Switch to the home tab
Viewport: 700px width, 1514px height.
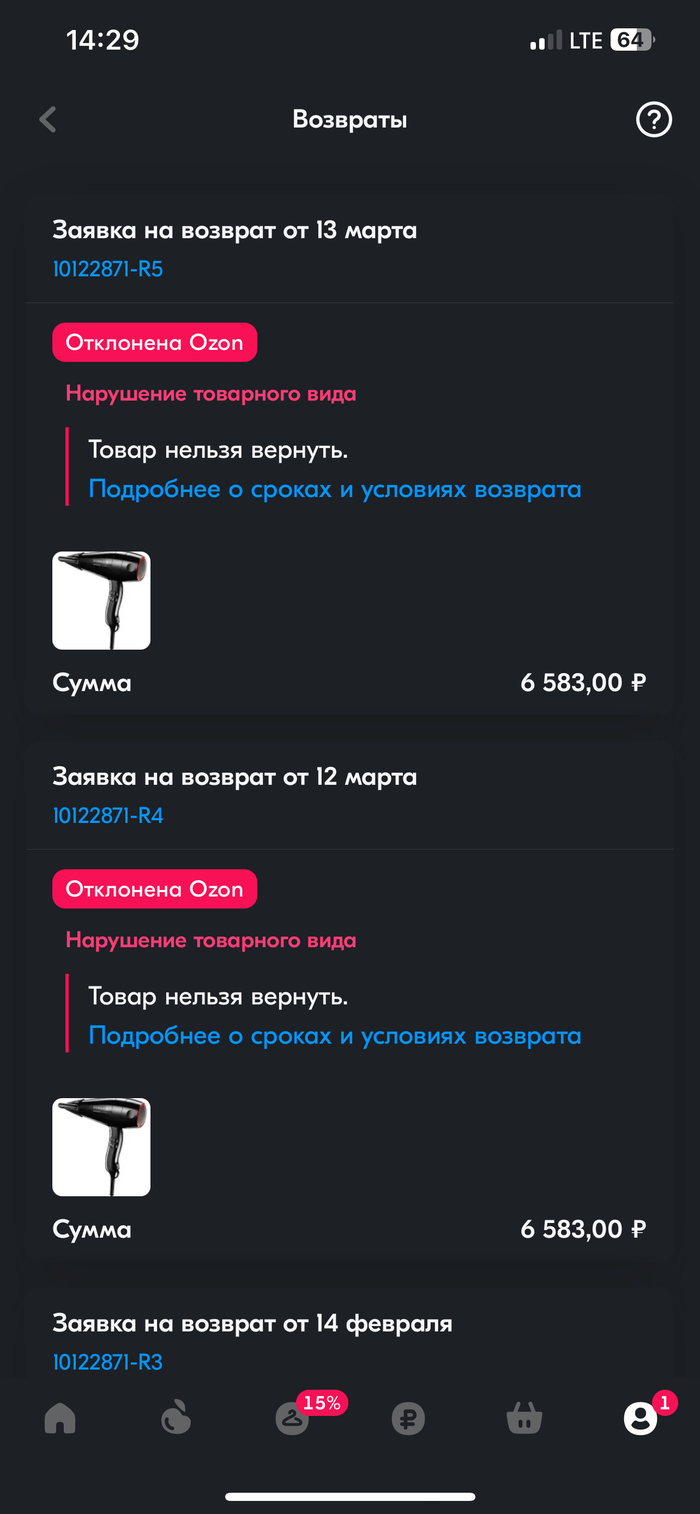pos(60,1418)
